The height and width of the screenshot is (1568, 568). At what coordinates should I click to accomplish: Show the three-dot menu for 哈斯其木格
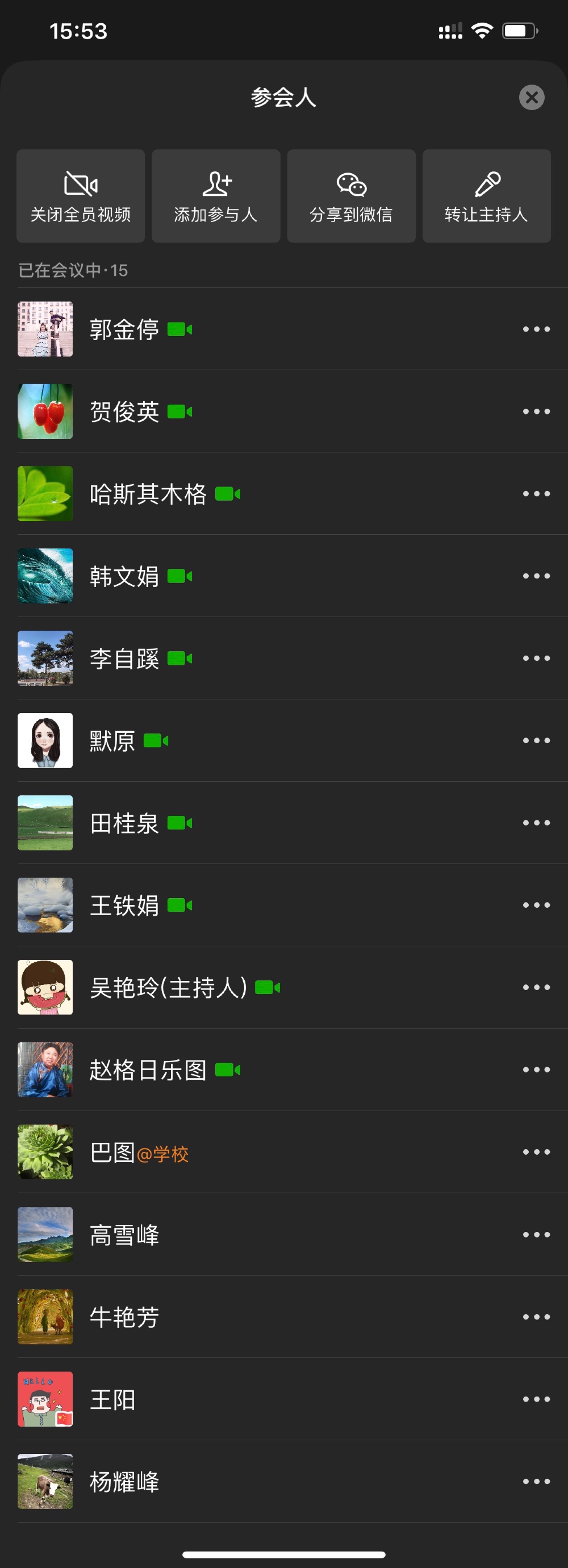coord(536,494)
